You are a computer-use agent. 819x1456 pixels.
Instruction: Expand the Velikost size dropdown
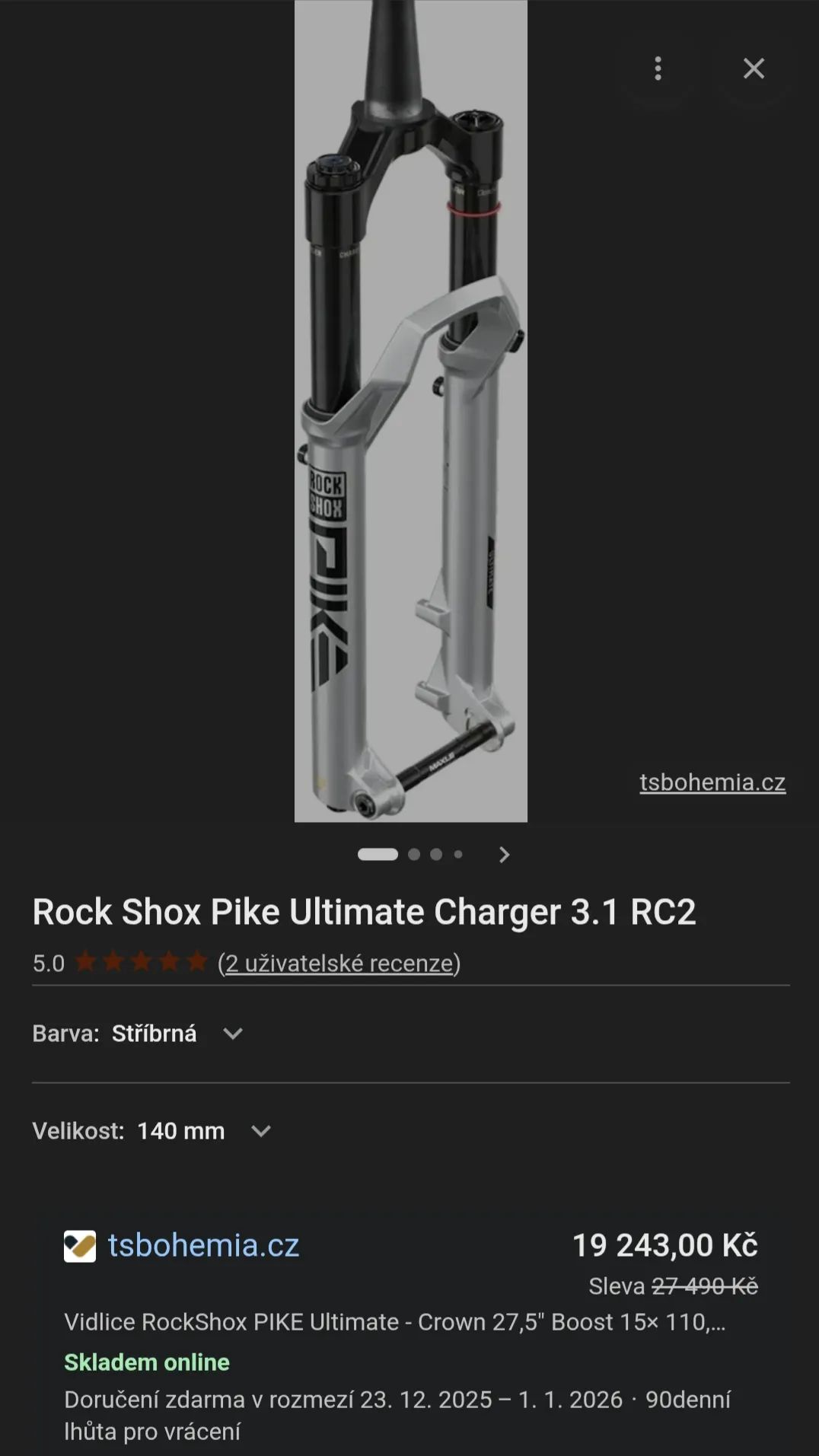tap(260, 1131)
